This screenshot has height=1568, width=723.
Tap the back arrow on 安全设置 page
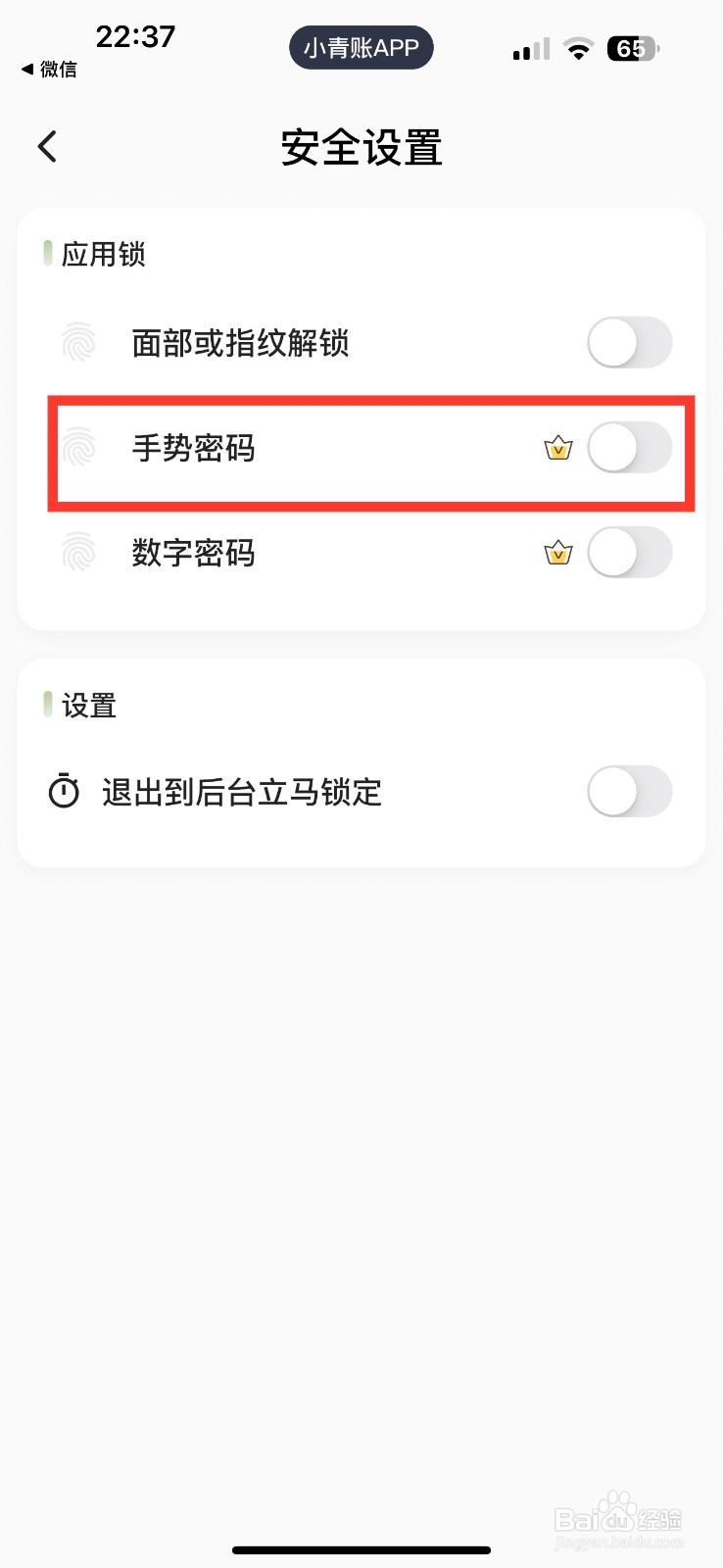[x=46, y=145]
